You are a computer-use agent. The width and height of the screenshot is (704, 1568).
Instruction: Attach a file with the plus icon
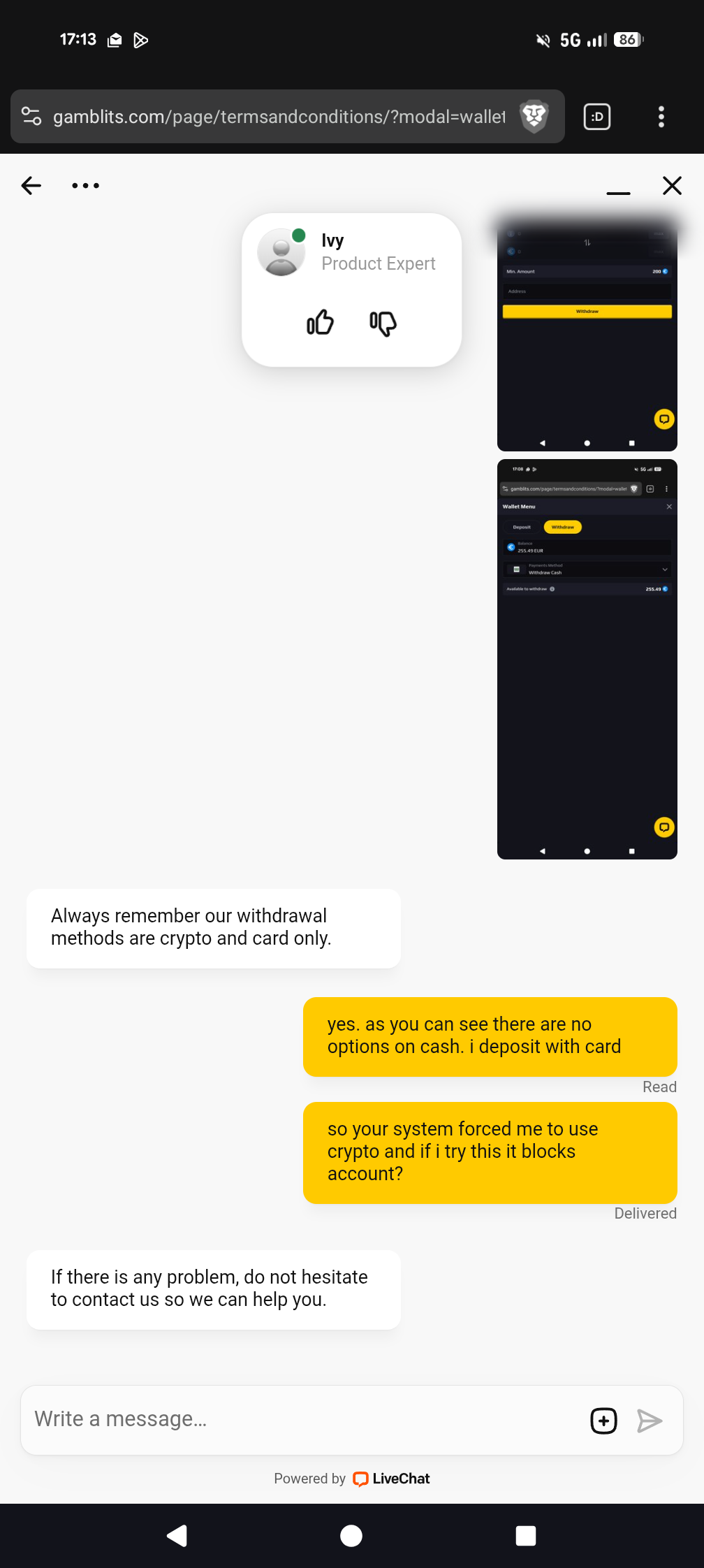click(x=603, y=1421)
